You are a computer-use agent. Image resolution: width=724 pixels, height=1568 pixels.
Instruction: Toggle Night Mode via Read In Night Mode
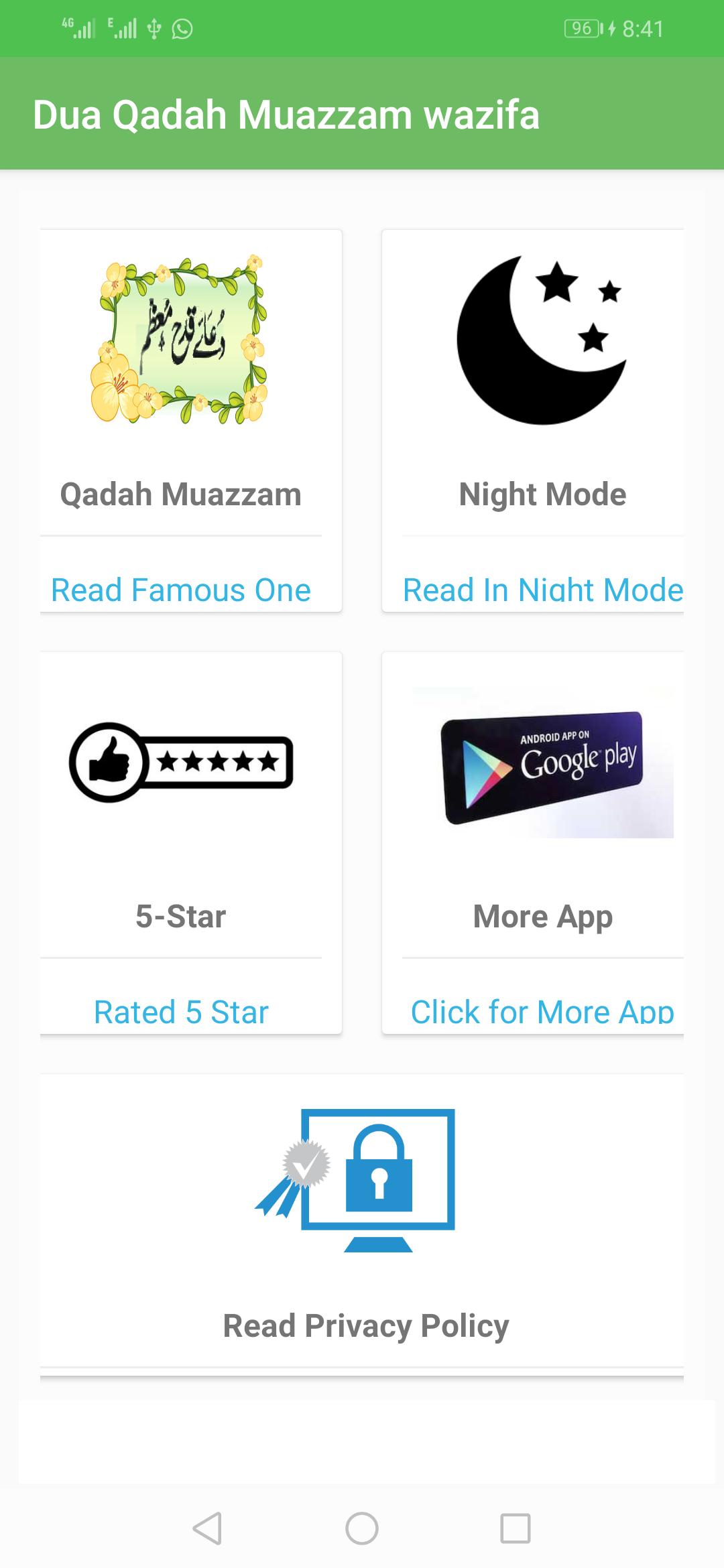pyautogui.click(x=542, y=590)
